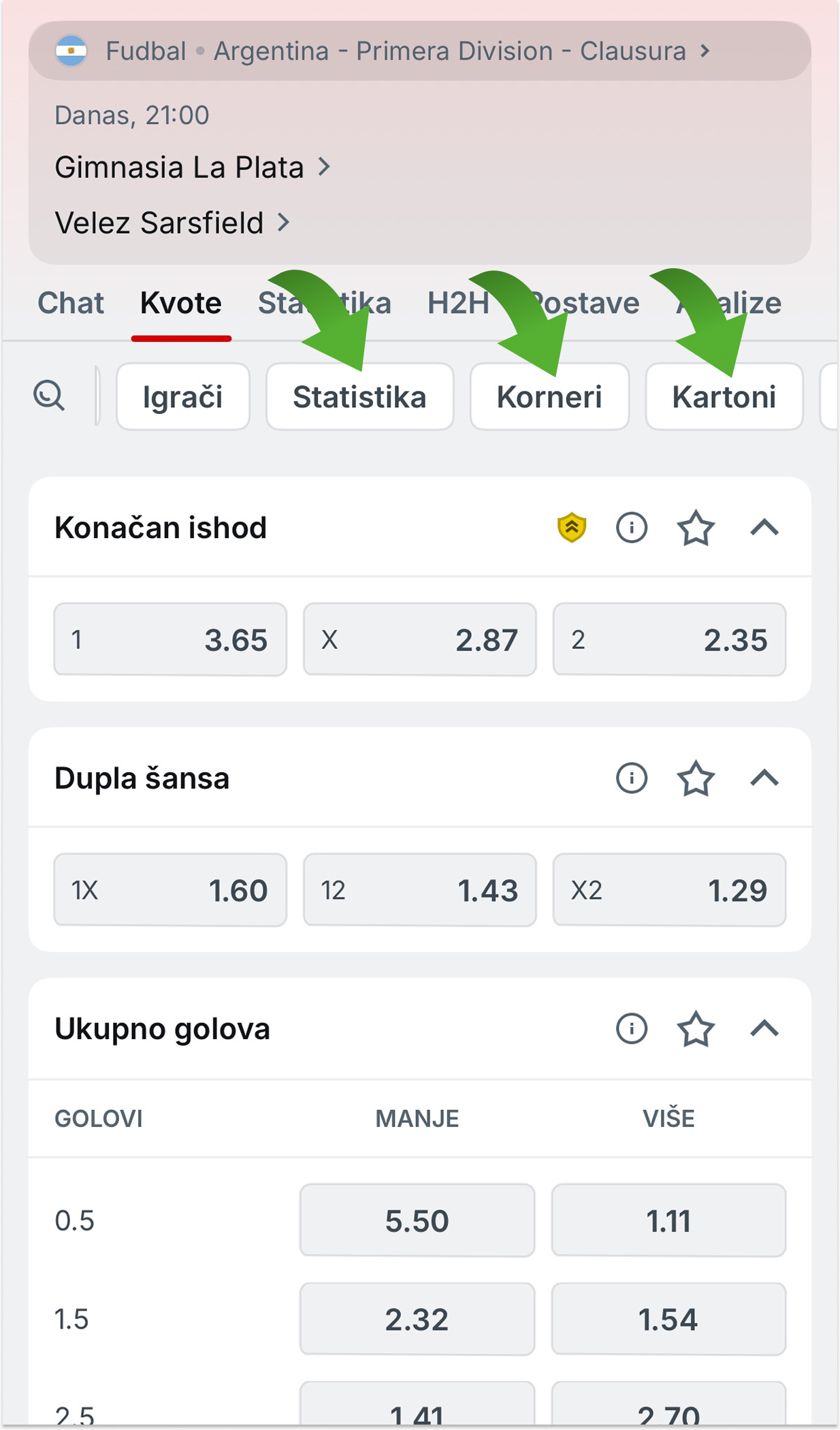Choose double chance X2 at 1.29
Image resolution: width=840 pixels, height=1430 pixels.
point(669,890)
